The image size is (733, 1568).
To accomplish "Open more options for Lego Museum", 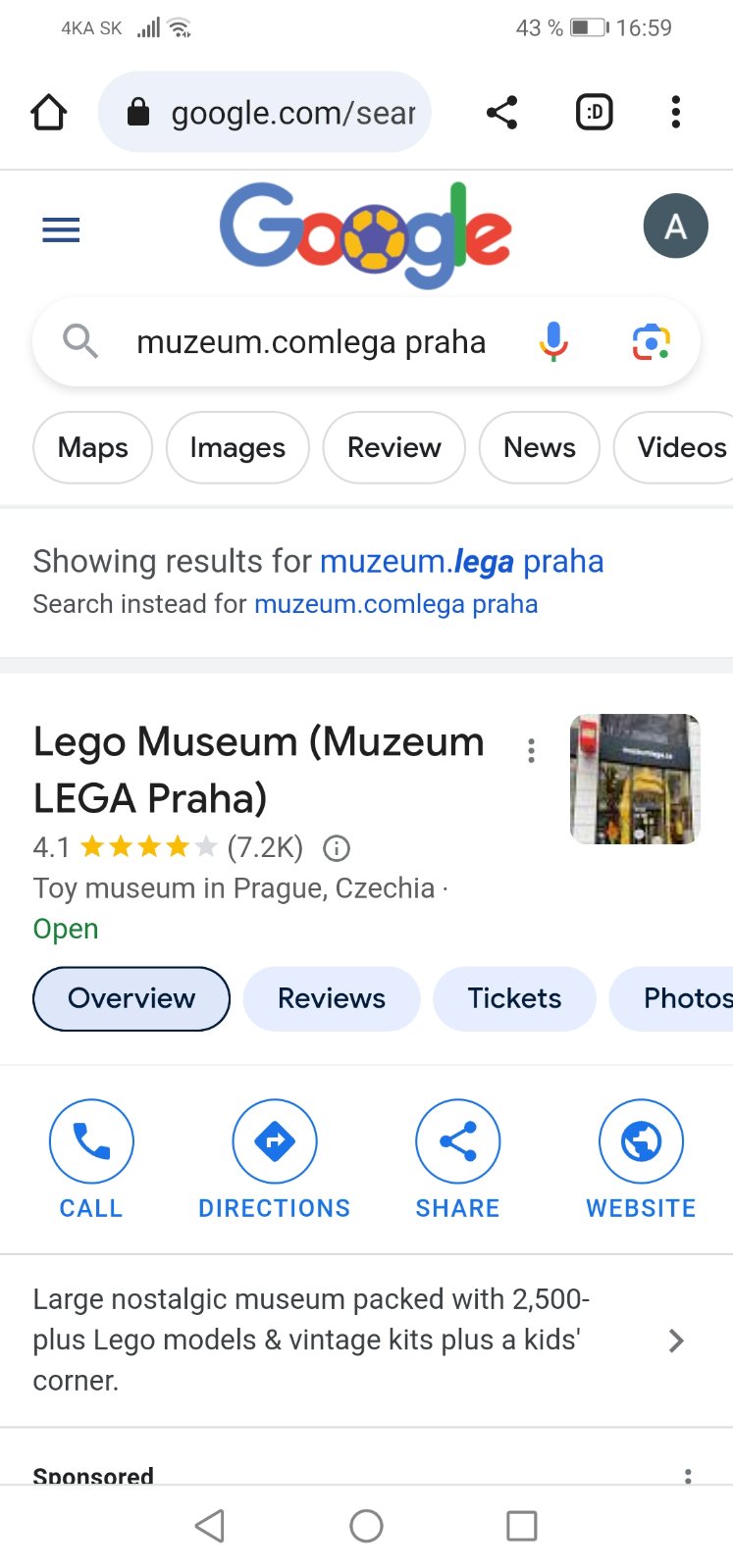I will coord(531,751).
